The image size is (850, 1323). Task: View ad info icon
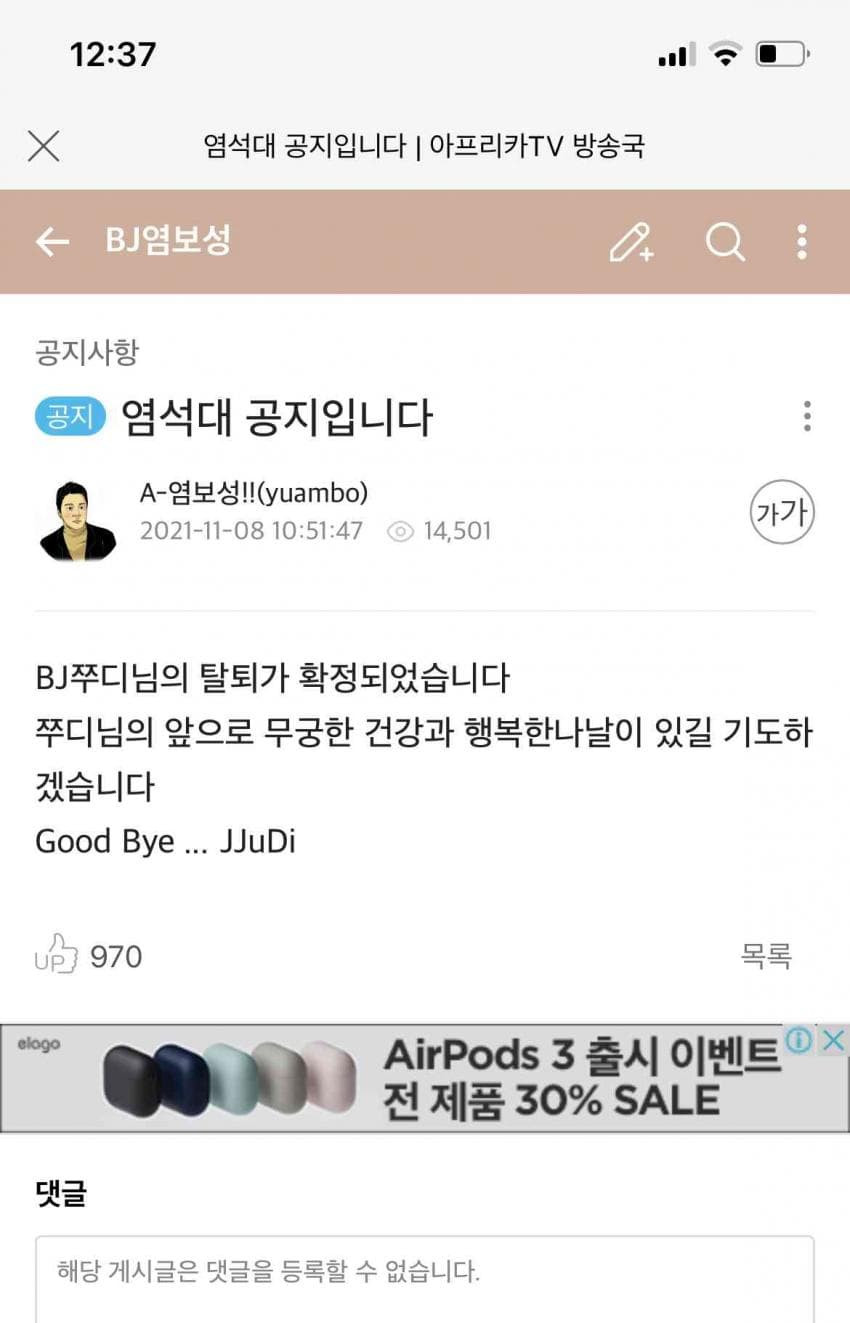tap(799, 1041)
